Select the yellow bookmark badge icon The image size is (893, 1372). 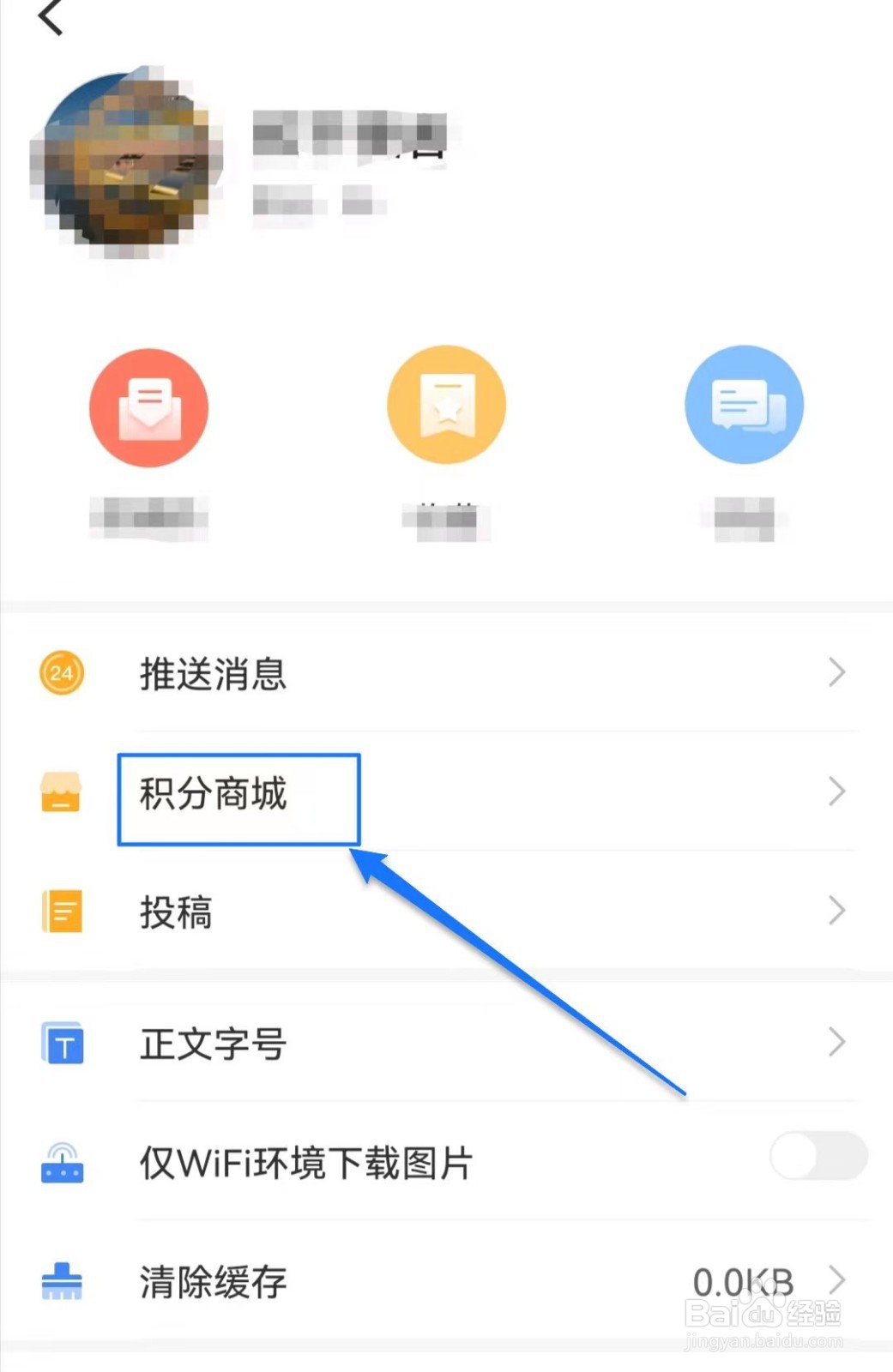pyautogui.click(x=446, y=404)
